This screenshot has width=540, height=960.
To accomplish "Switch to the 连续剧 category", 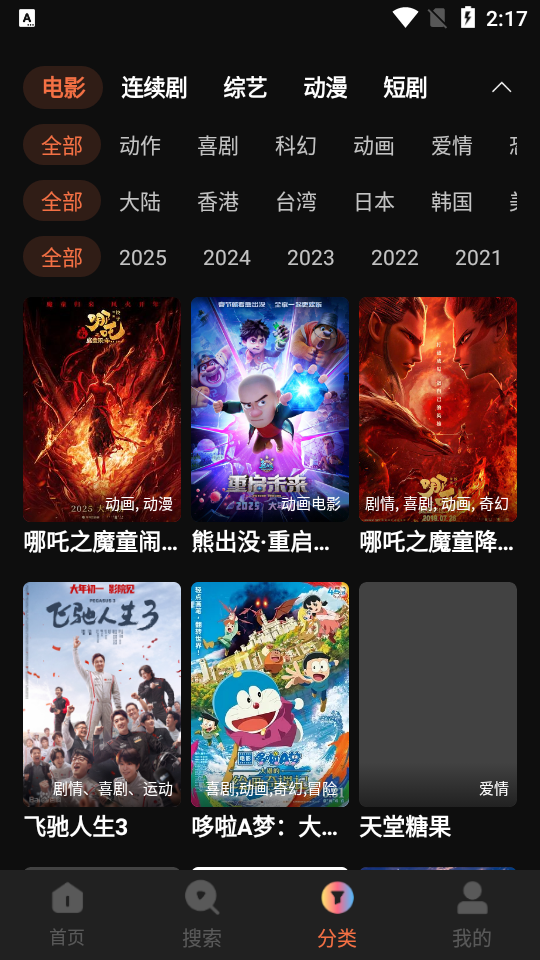I will (154, 88).
